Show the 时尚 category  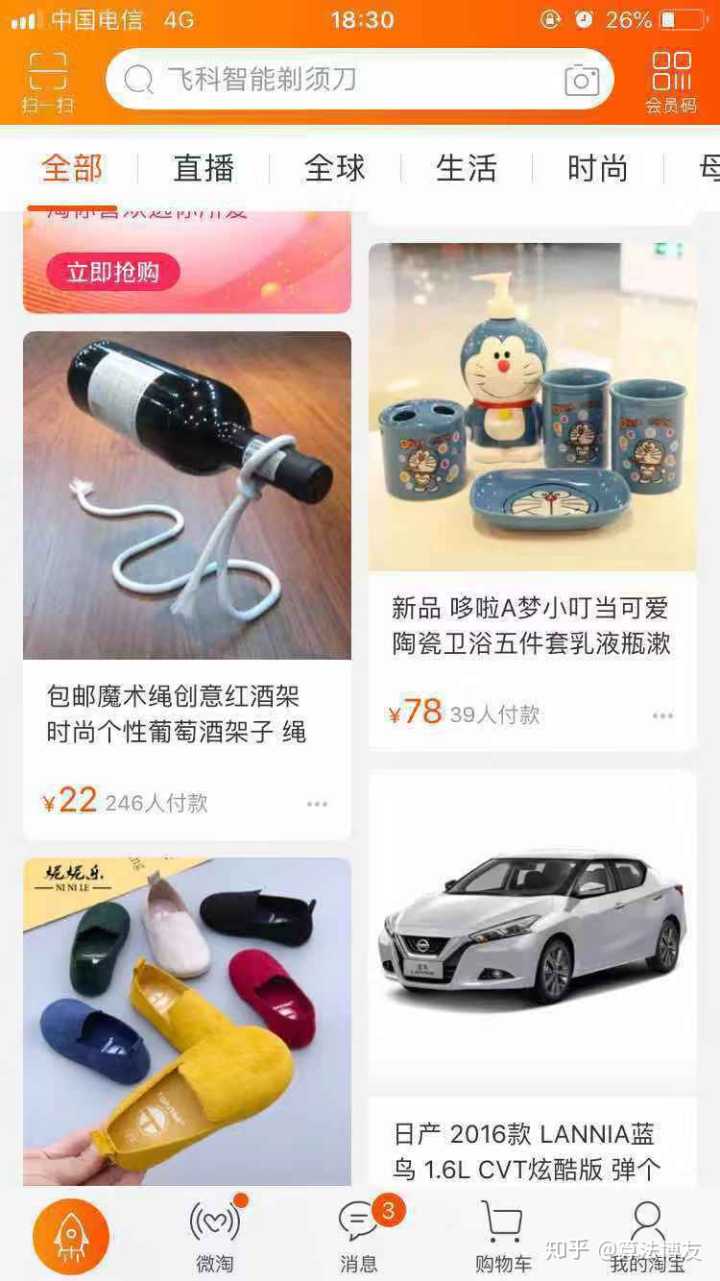tap(597, 168)
